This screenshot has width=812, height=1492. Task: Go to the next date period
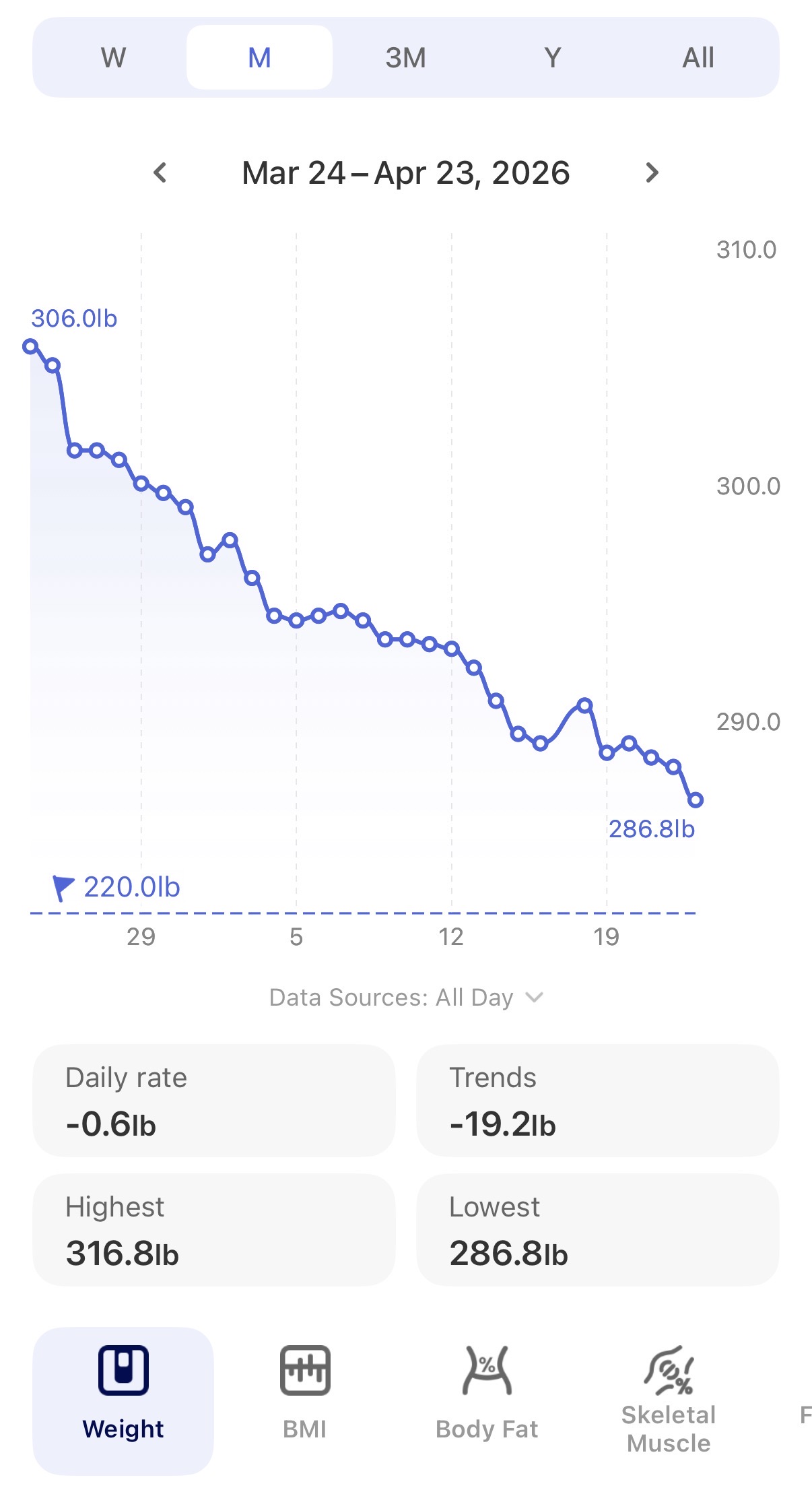click(651, 173)
